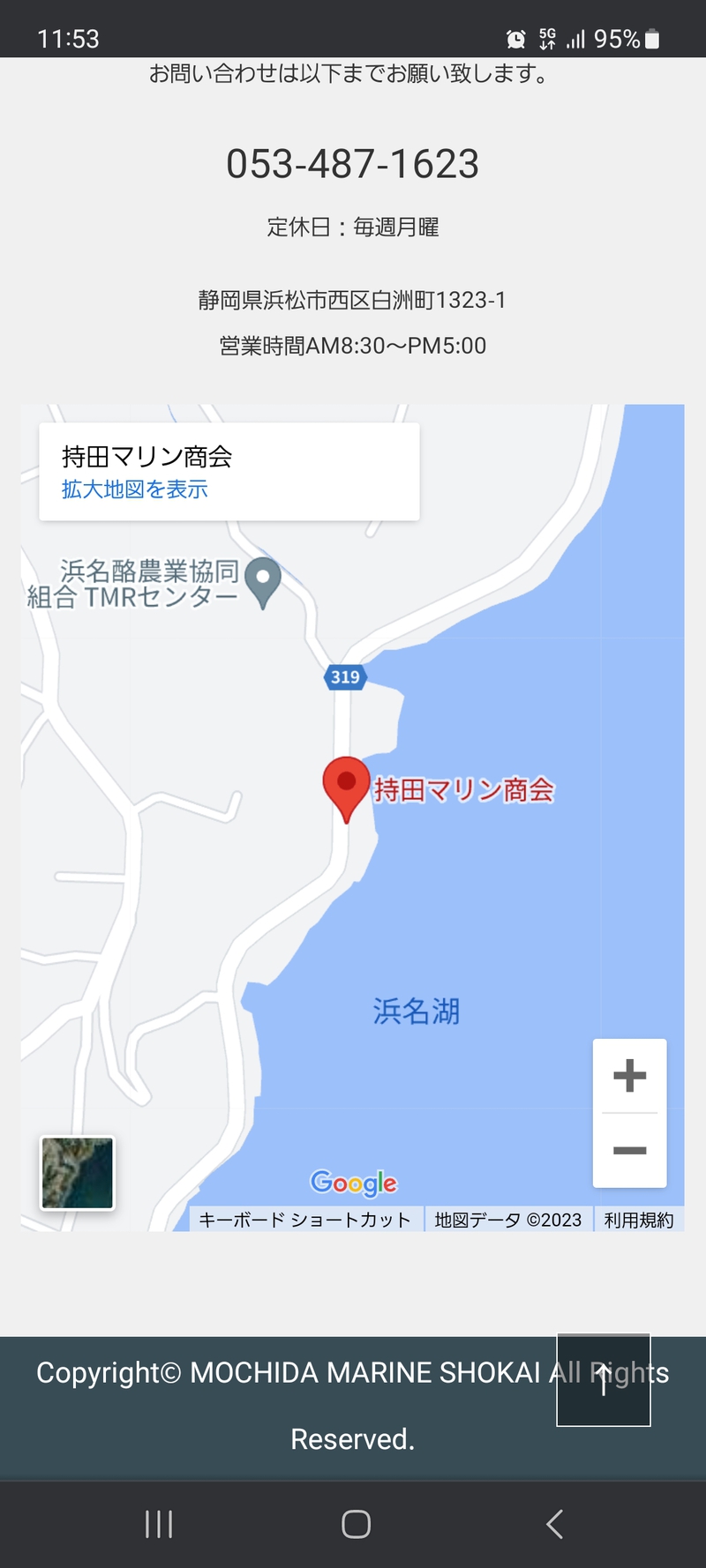706x1568 pixels.
Task: Tap the scroll-to-top arrow button
Action: click(x=604, y=1379)
